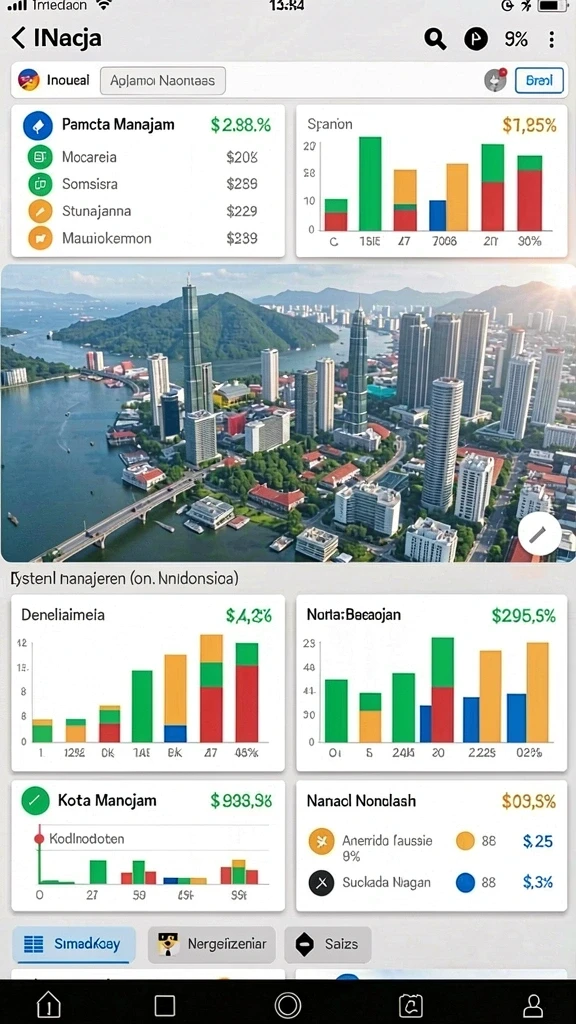Image resolution: width=576 pixels, height=1024 pixels.
Task: Open the Stunajanna row
Action: (x=148, y=211)
